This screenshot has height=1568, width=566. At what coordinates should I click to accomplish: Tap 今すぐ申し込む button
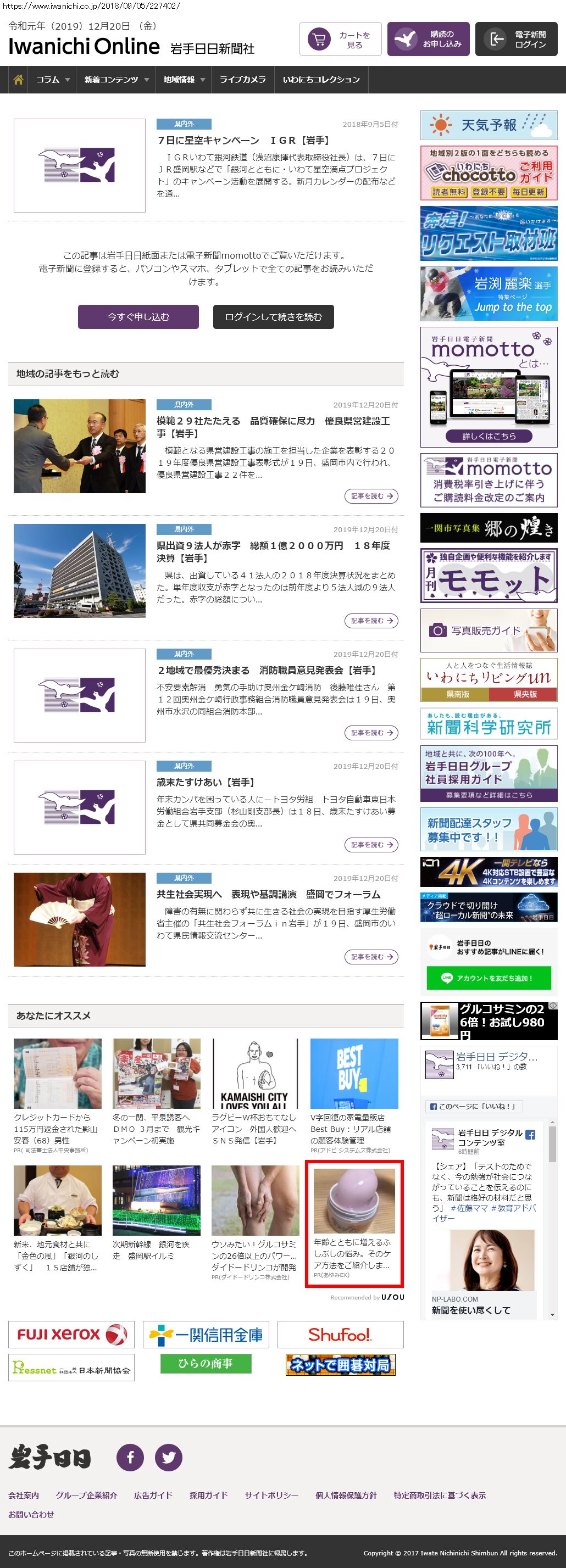click(138, 316)
